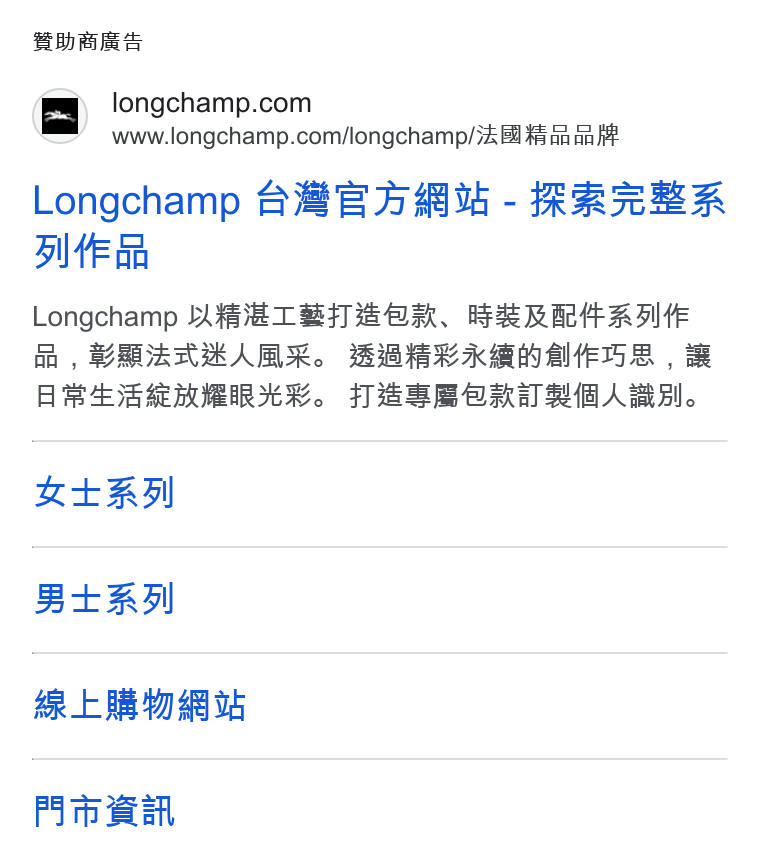Image resolution: width=760 pixels, height=864 pixels.
Task: Open the Longchamp 台灣官方網站 ad headline
Action: [379, 225]
